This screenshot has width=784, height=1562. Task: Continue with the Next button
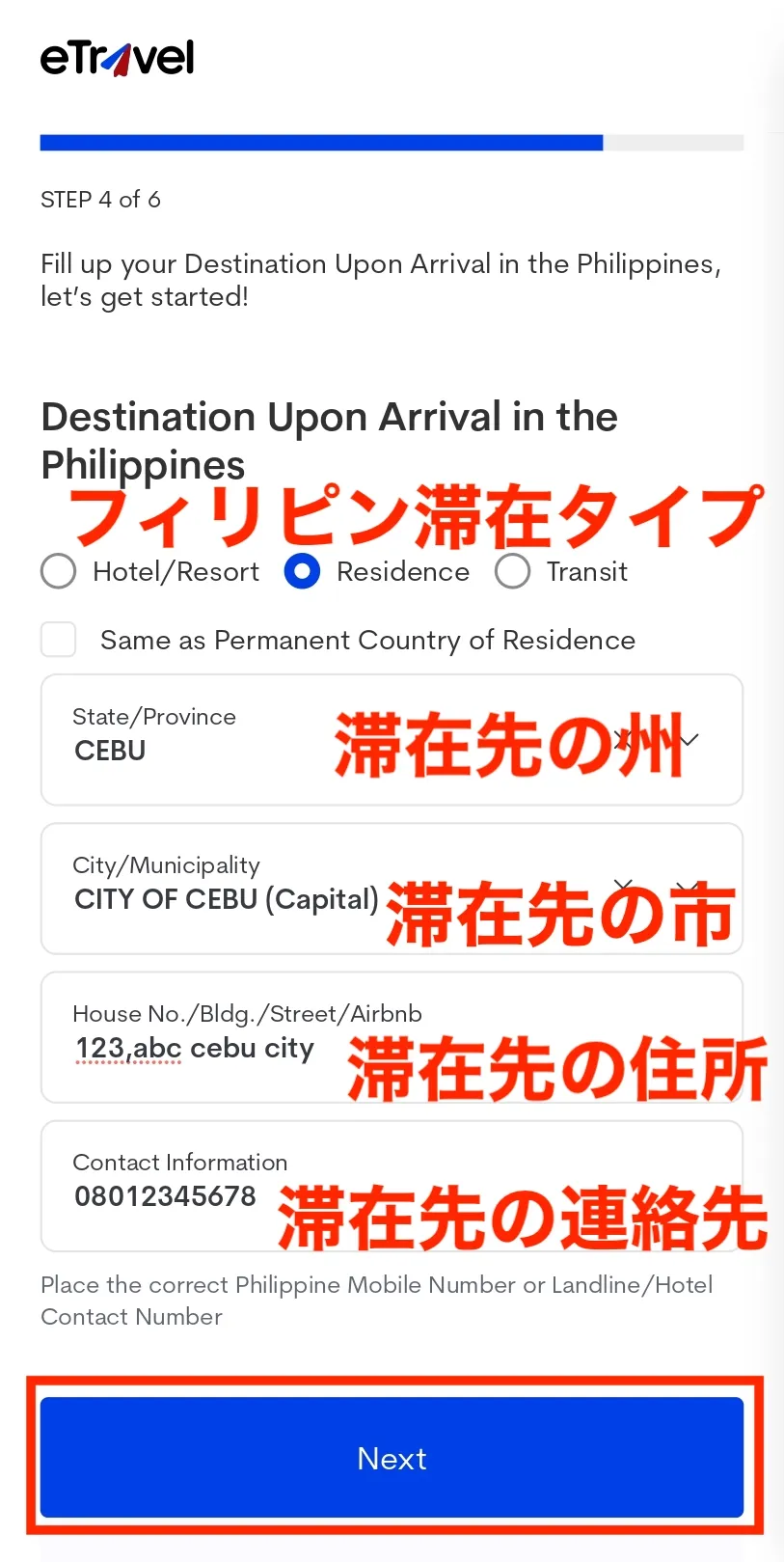(392, 1458)
